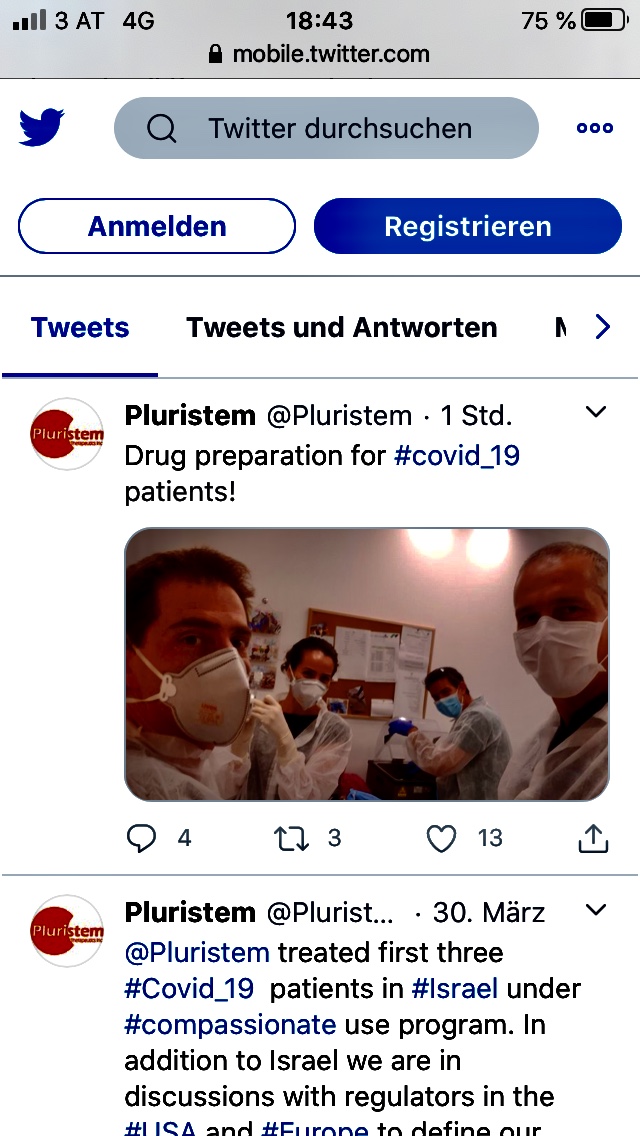Viewport: 640px width, 1136px height.
Task: Tap the Registrieren button
Action: point(467,226)
